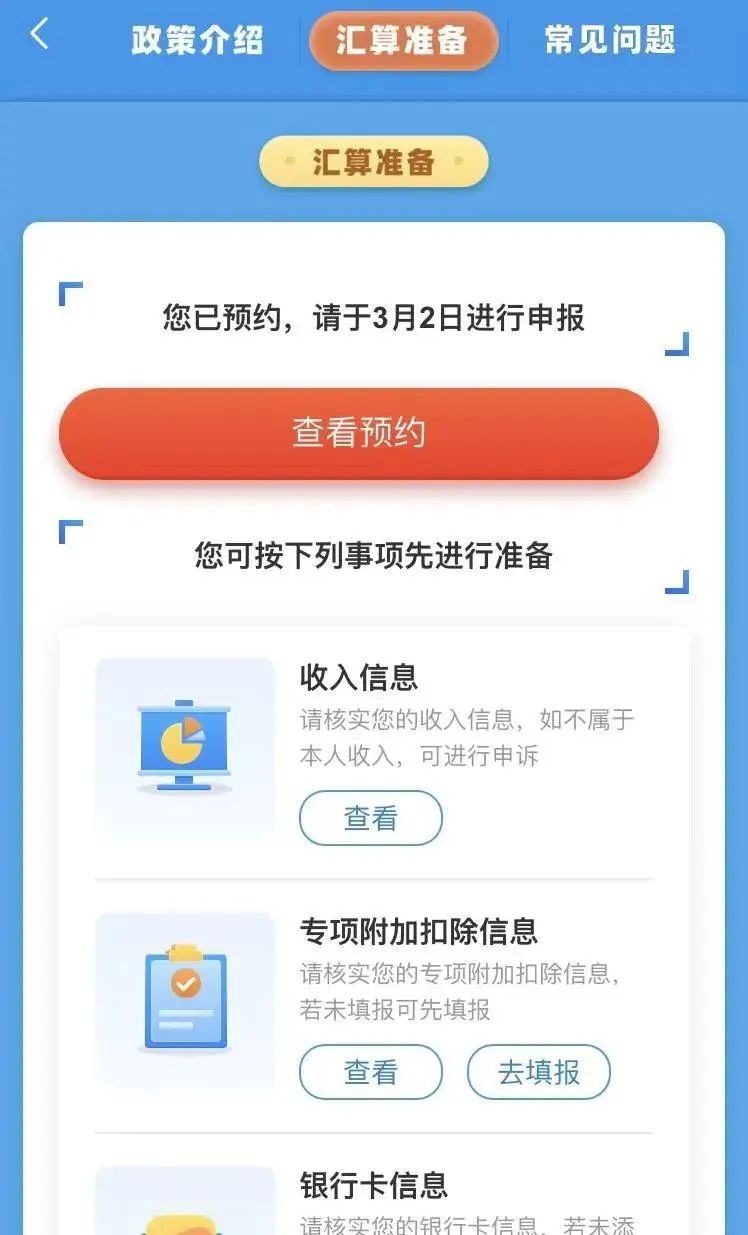
Task: View 收入信息 details with 查看
Action: tap(371, 818)
